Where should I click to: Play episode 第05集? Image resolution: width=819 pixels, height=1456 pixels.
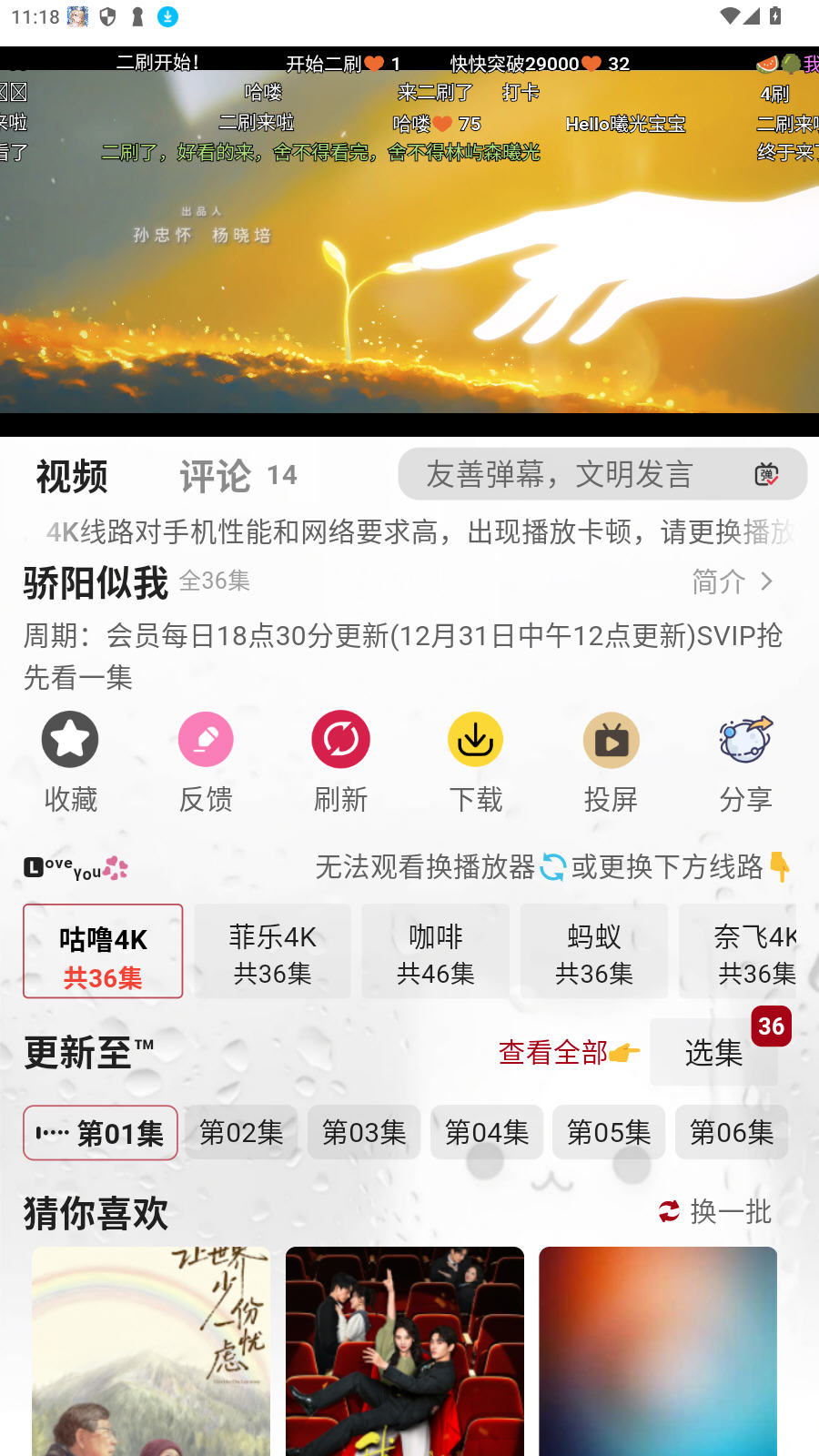tap(609, 1132)
